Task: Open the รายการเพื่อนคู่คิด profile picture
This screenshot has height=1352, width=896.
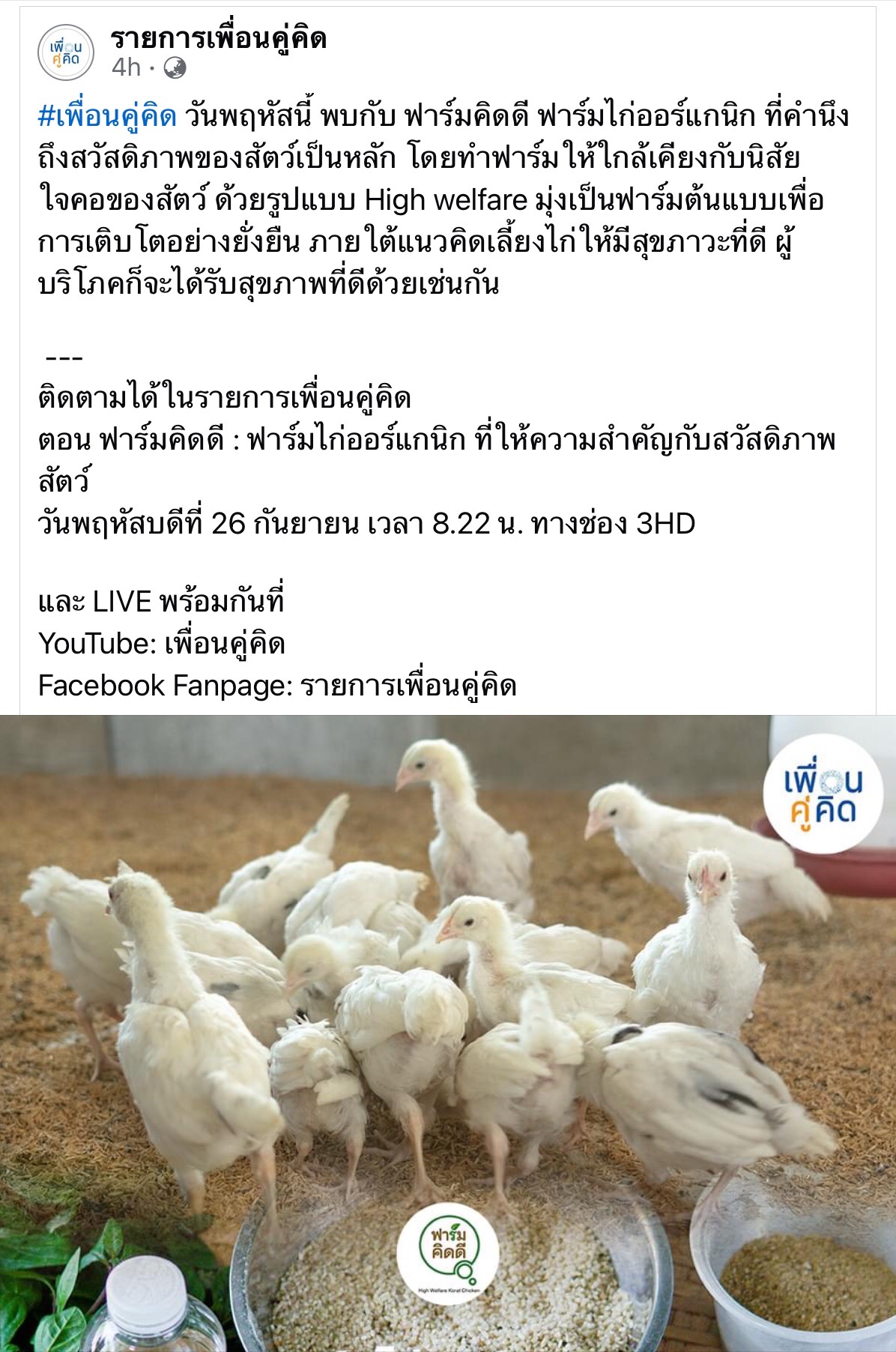Action: click(x=66, y=52)
